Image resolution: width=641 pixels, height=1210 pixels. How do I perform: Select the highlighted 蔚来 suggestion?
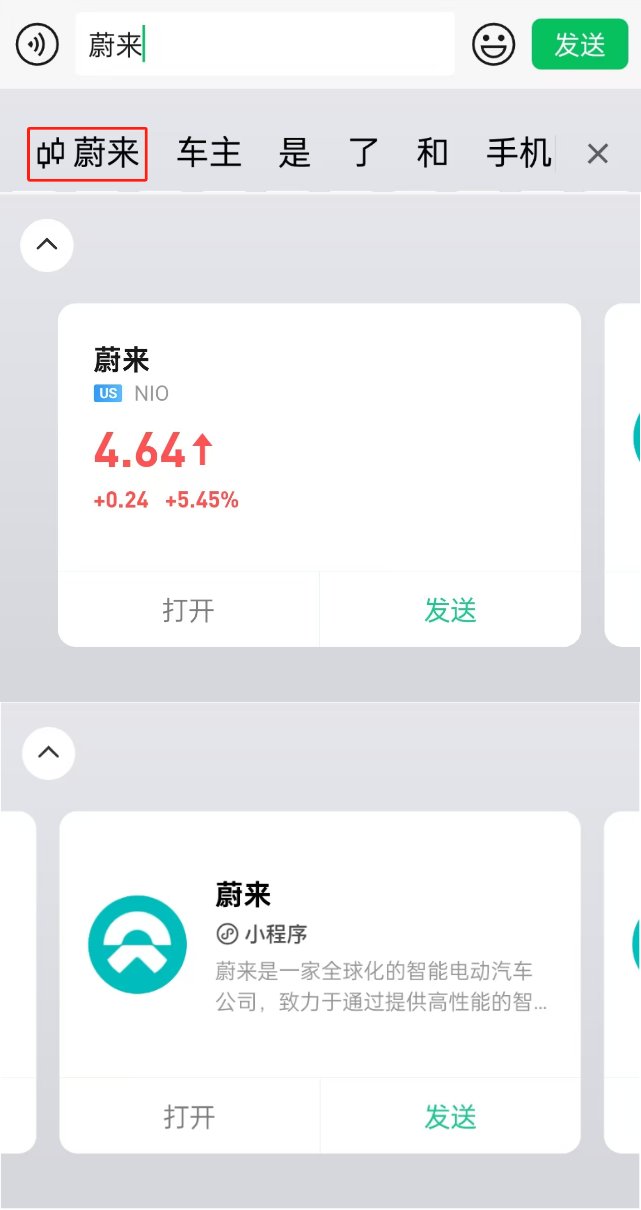click(x=88, y=154)
